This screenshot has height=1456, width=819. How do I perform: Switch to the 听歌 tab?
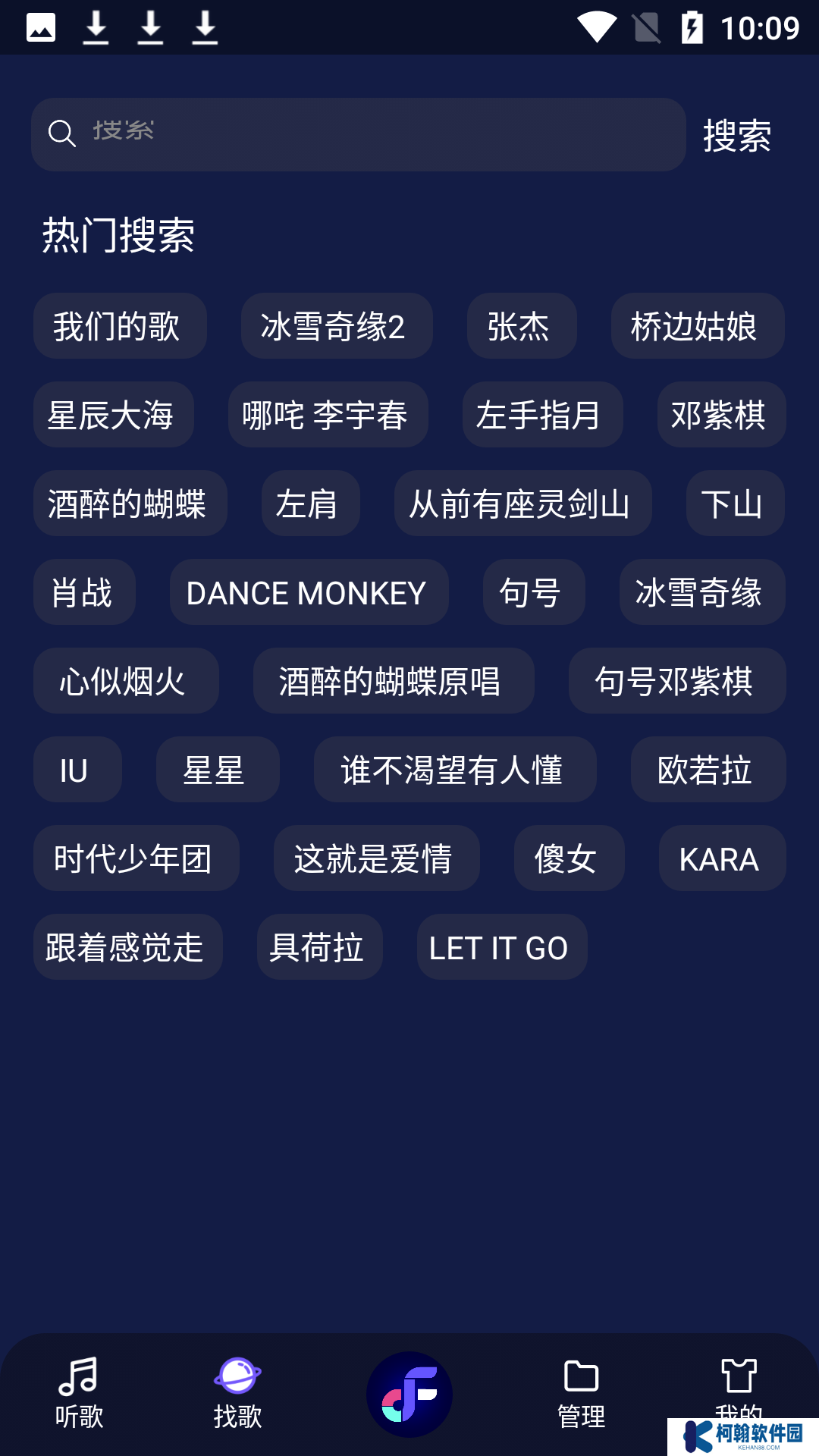pyautogui.click(x=79, y=1394)
